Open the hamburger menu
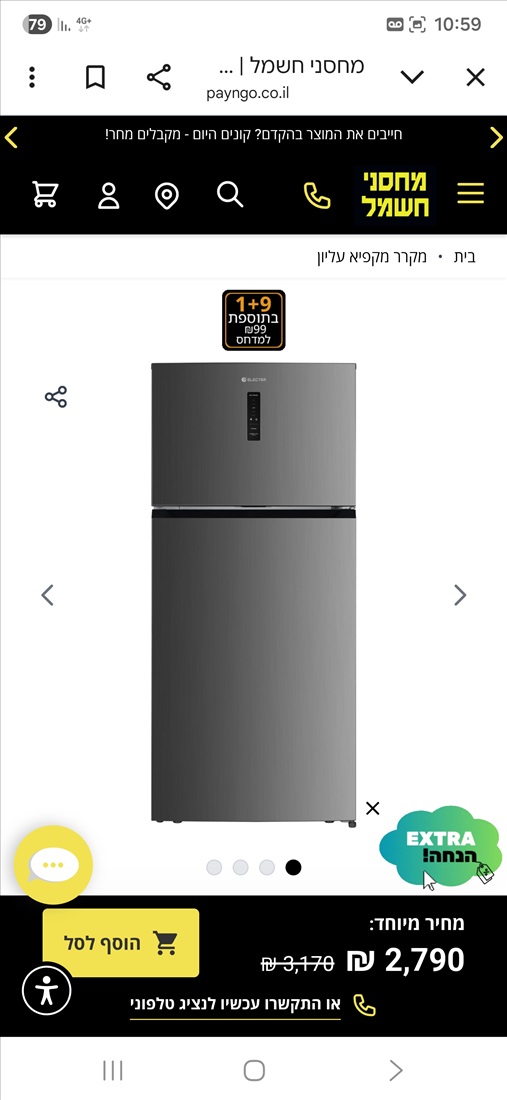Screen dimensions: 507x1100 click(x=471, y=193)
